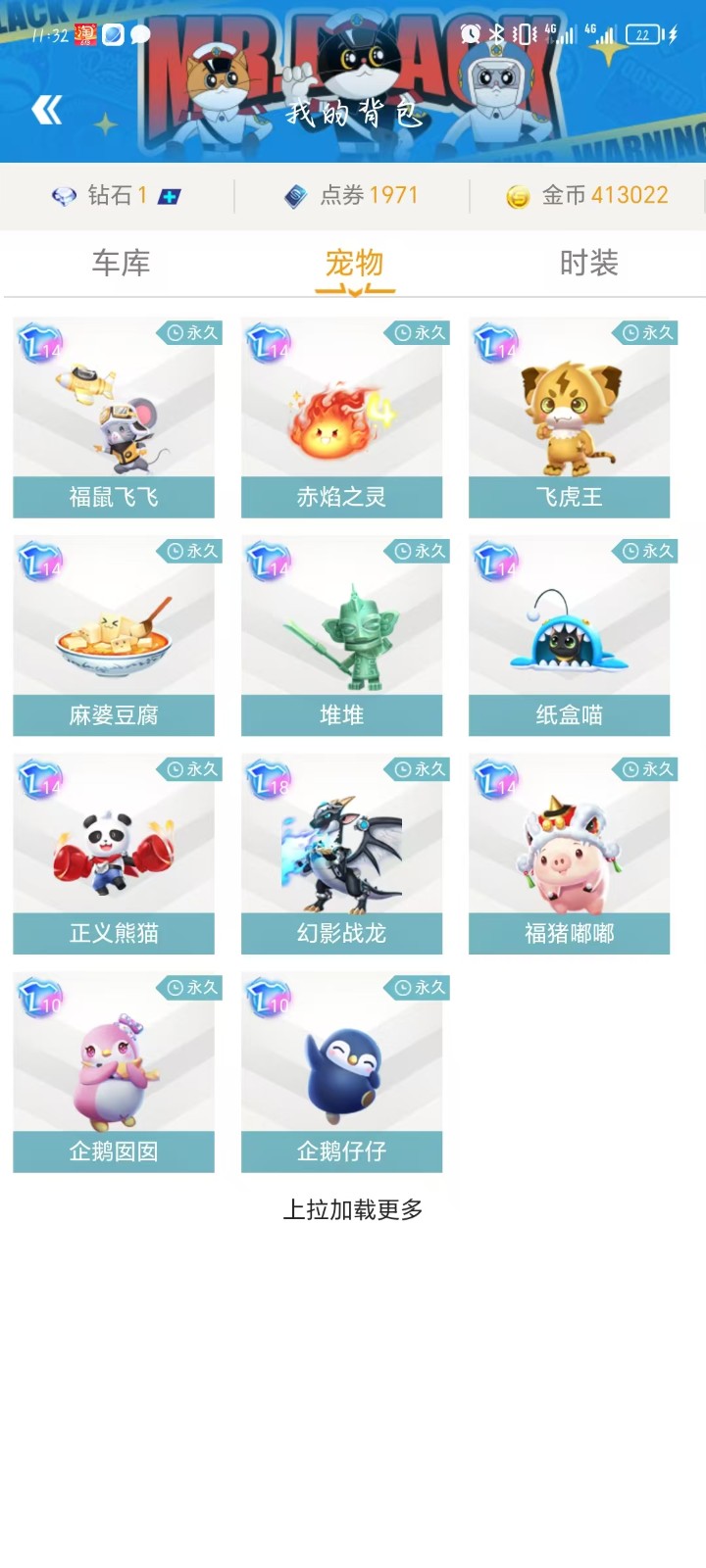Viewport: 706px width, 1568px height.
Task: Open the 企鹅囡囡 pet card
Action: (x=114, y=1072)
